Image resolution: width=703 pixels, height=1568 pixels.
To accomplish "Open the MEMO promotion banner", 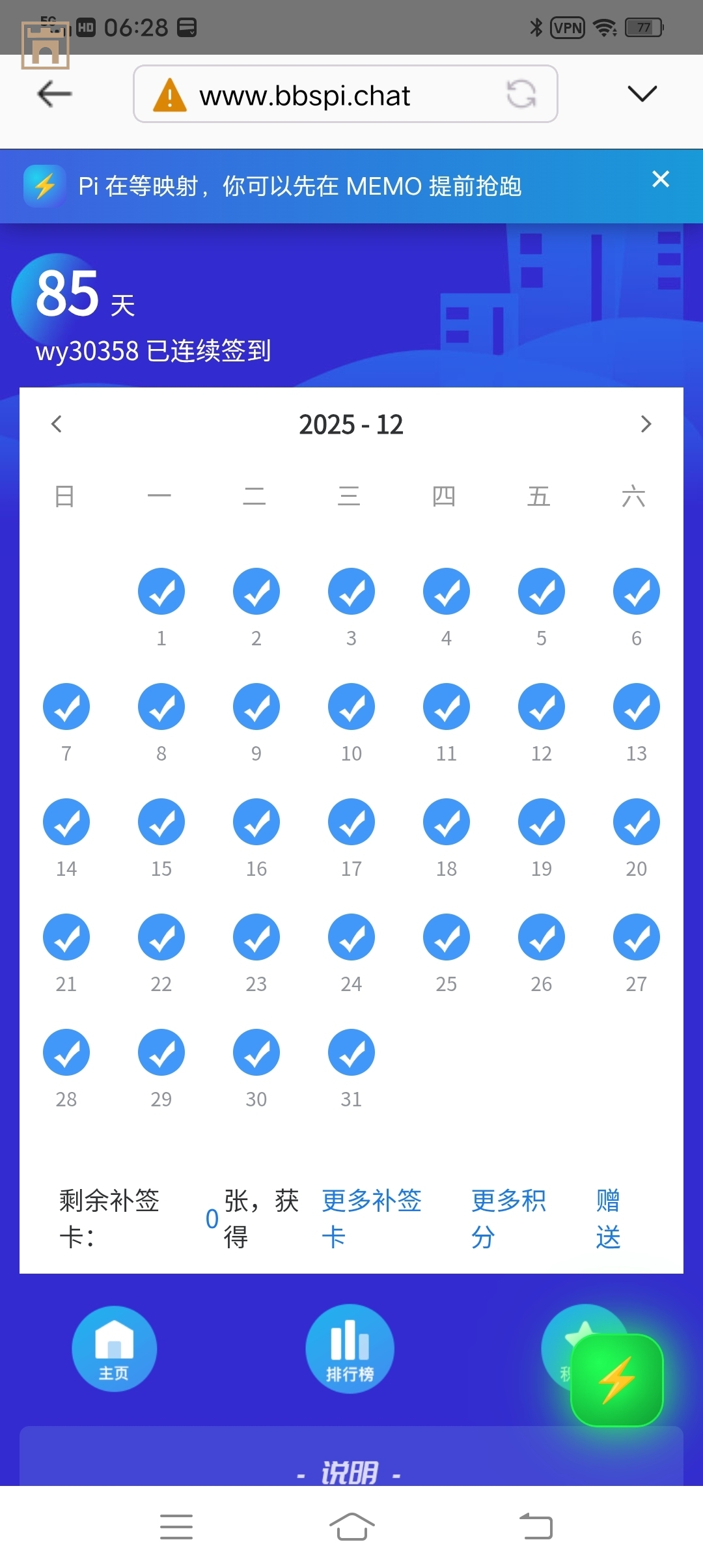I will [299, 187].
